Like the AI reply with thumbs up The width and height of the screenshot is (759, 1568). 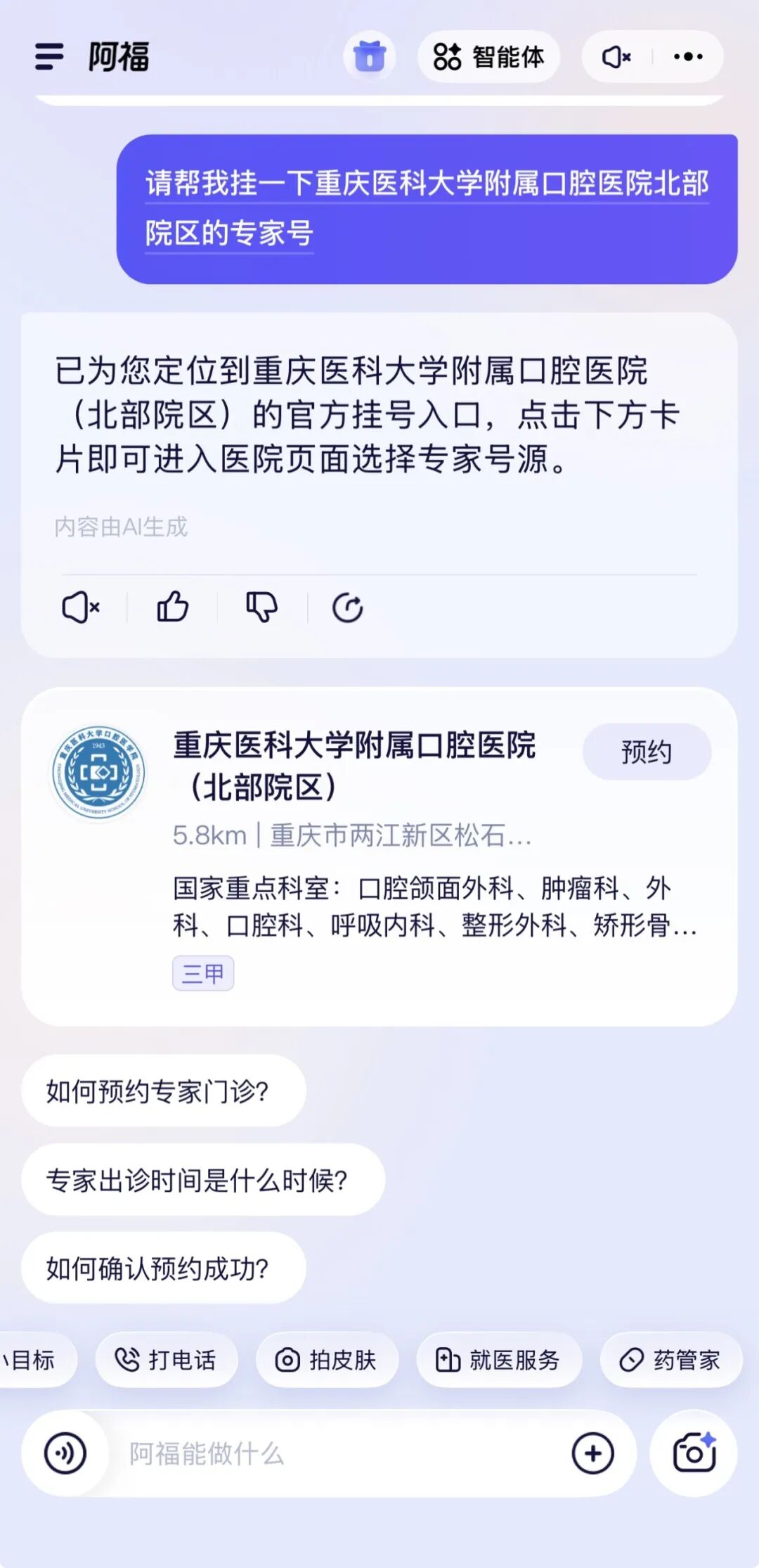click(172, 608)
